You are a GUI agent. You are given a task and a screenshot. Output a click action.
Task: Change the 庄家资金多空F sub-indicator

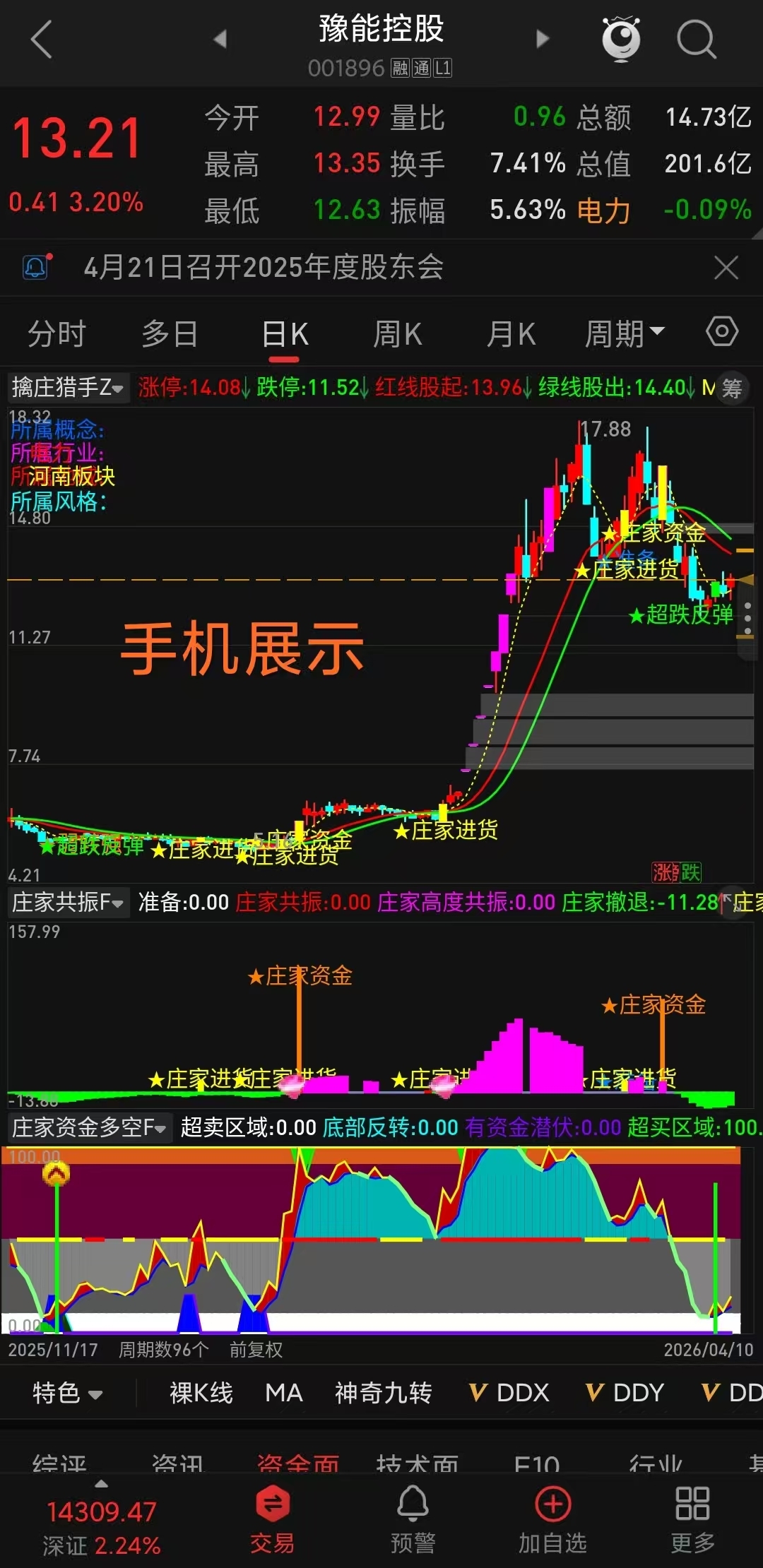click(89, 1127)
